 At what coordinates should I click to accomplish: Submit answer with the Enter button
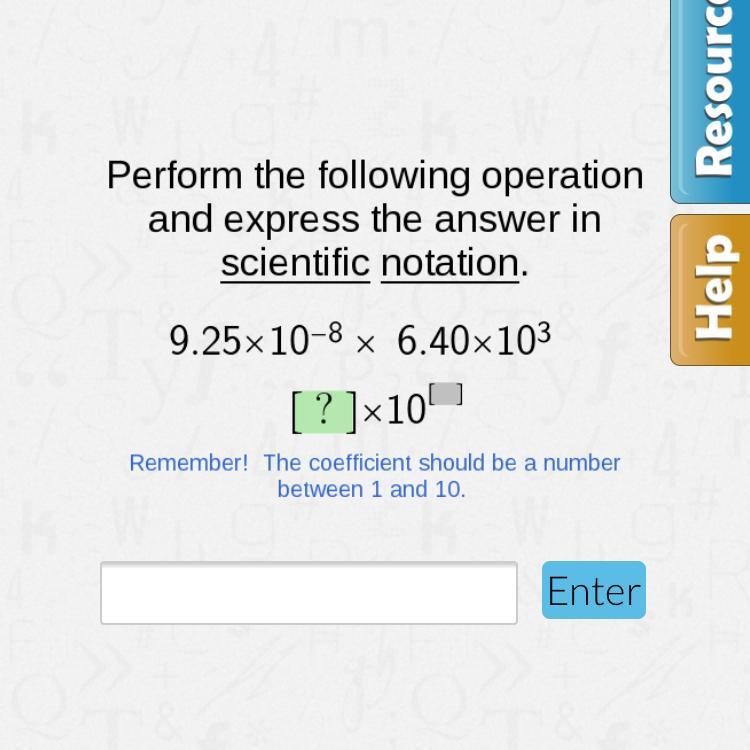[x=594, y=590]
